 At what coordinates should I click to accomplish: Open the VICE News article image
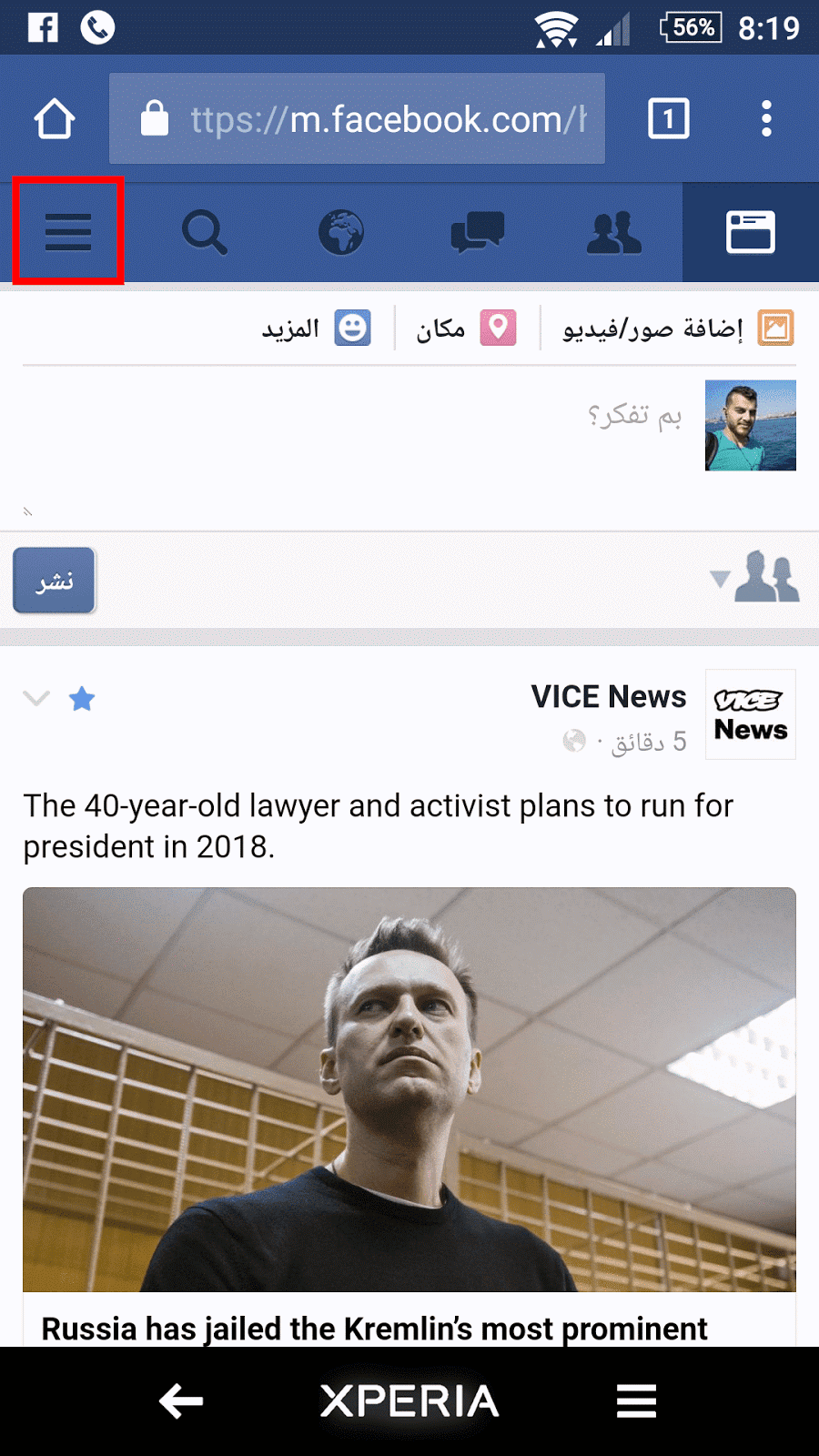(409, 1089)
